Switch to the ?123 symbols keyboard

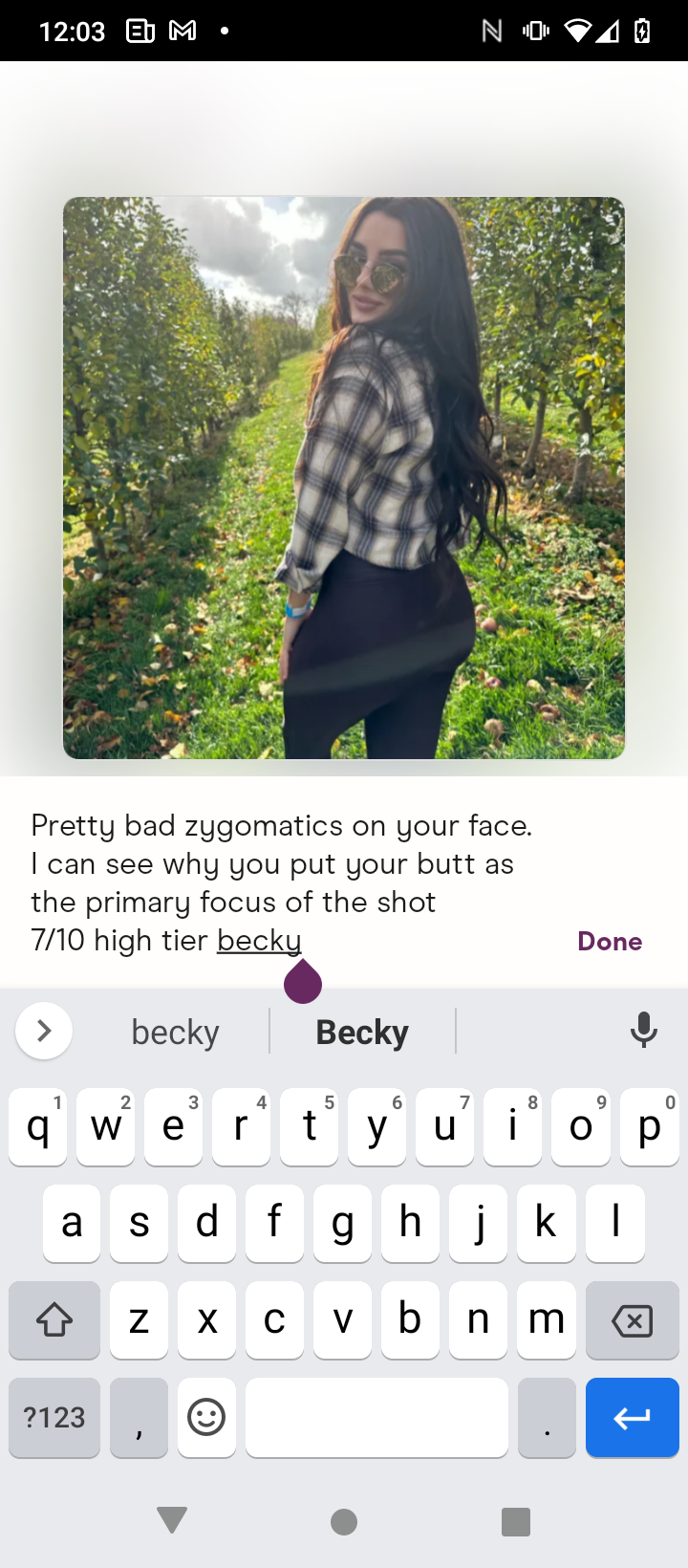54,1417
